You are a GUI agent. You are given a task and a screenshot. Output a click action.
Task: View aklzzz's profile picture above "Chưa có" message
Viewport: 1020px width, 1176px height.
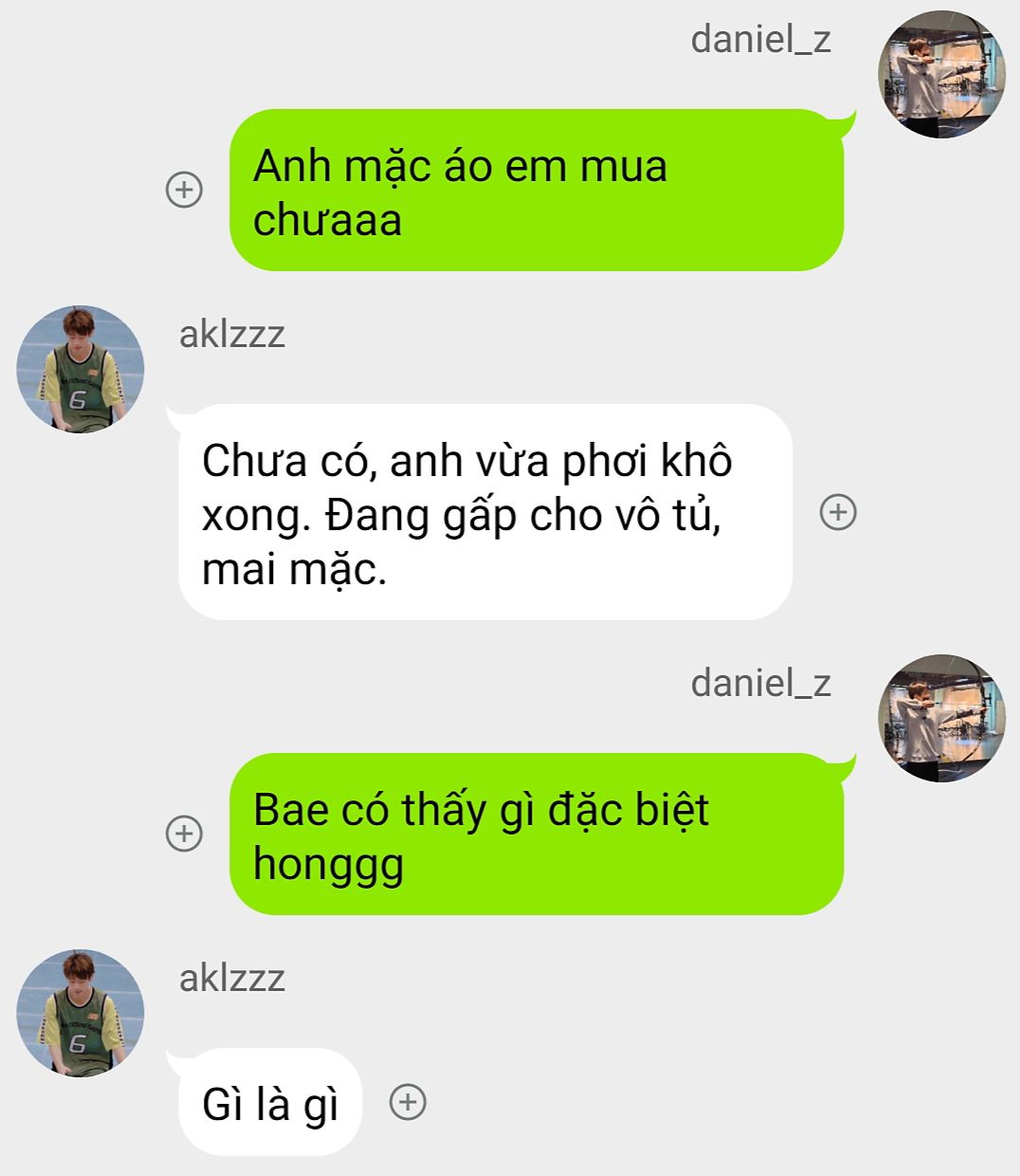pos(81,369)
